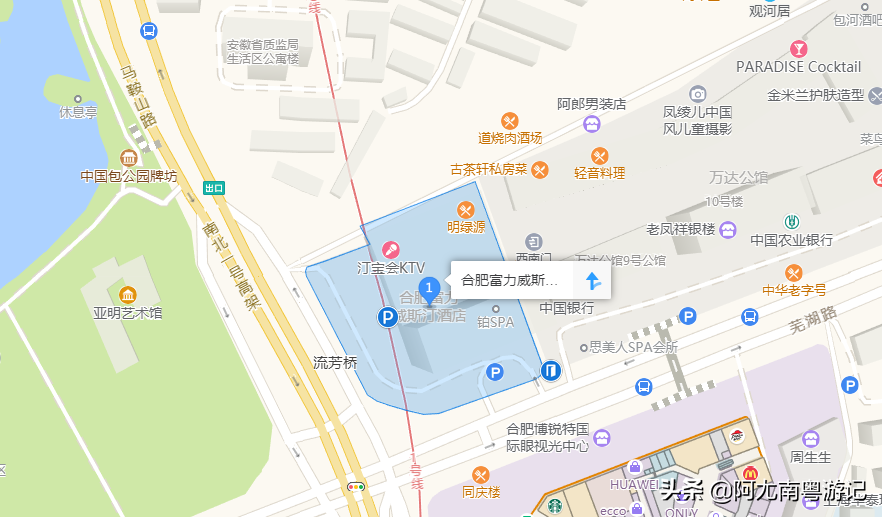Select the 同庆楼 restaurant marker
The width and height of the screenshot is (882, 517).
click(481, 475)
